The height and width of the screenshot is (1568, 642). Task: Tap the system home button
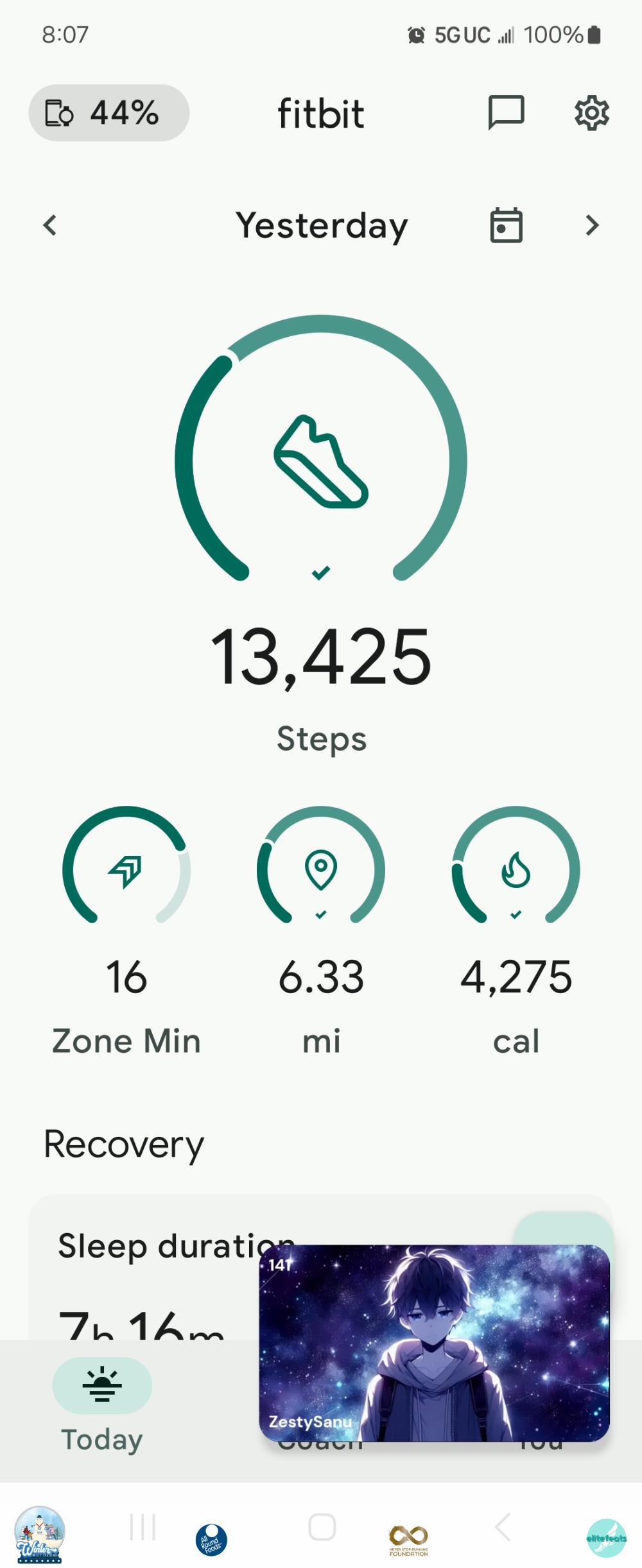point(322,1527)
